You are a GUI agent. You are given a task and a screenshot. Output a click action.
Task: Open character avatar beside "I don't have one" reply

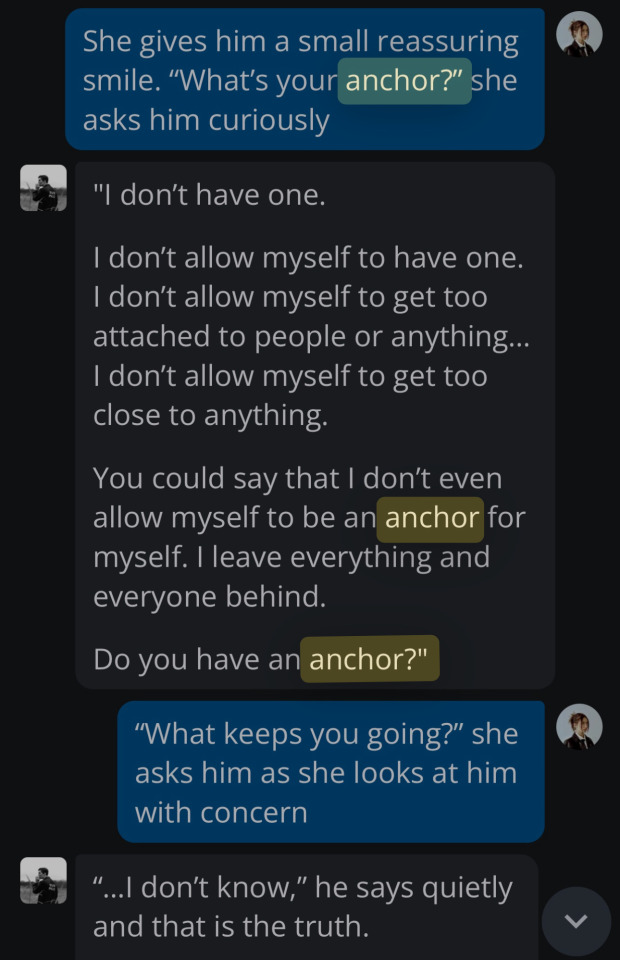[43, 188]
